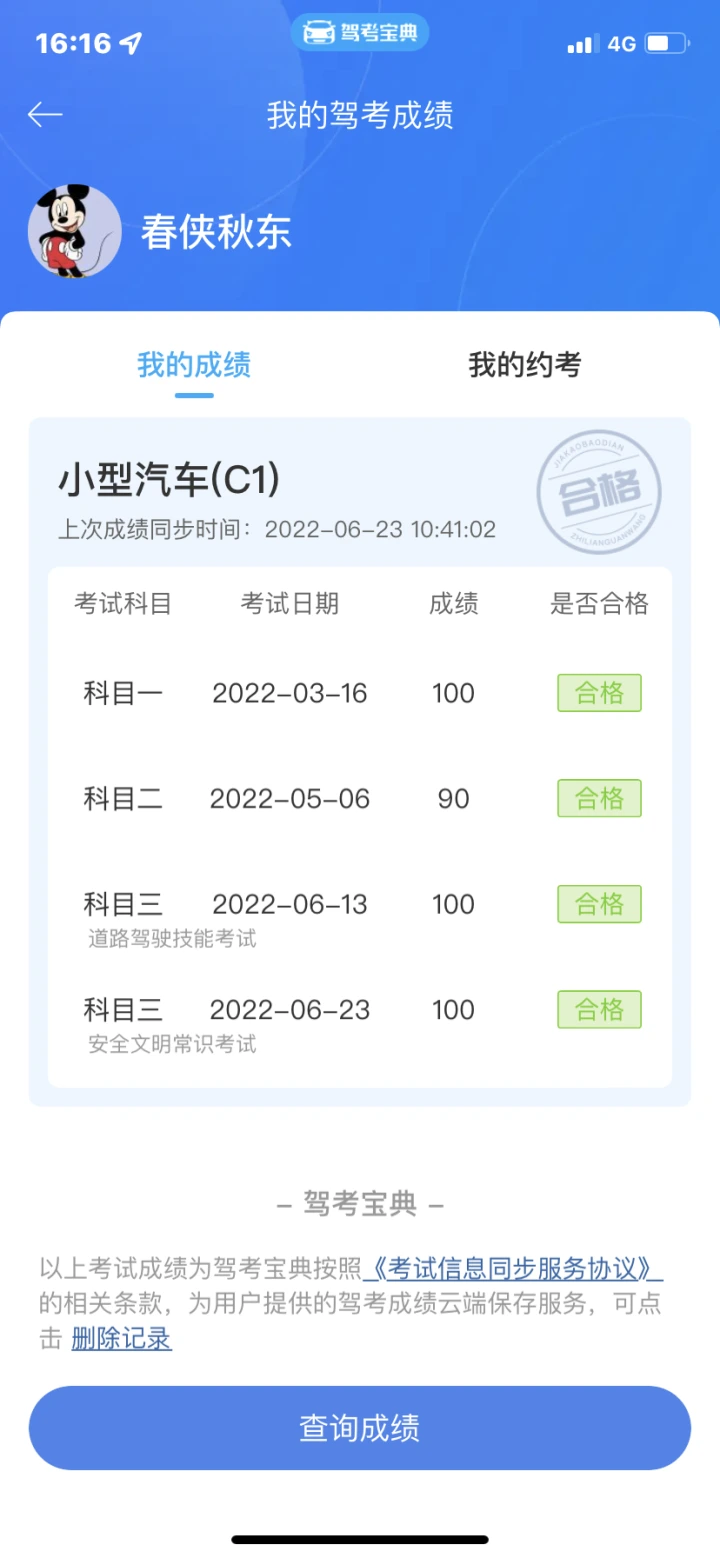Viewport: 720px width, 1558px height.
Task: Return to 驾考宝典 via the top pill
Action: [x=360, y=33]
